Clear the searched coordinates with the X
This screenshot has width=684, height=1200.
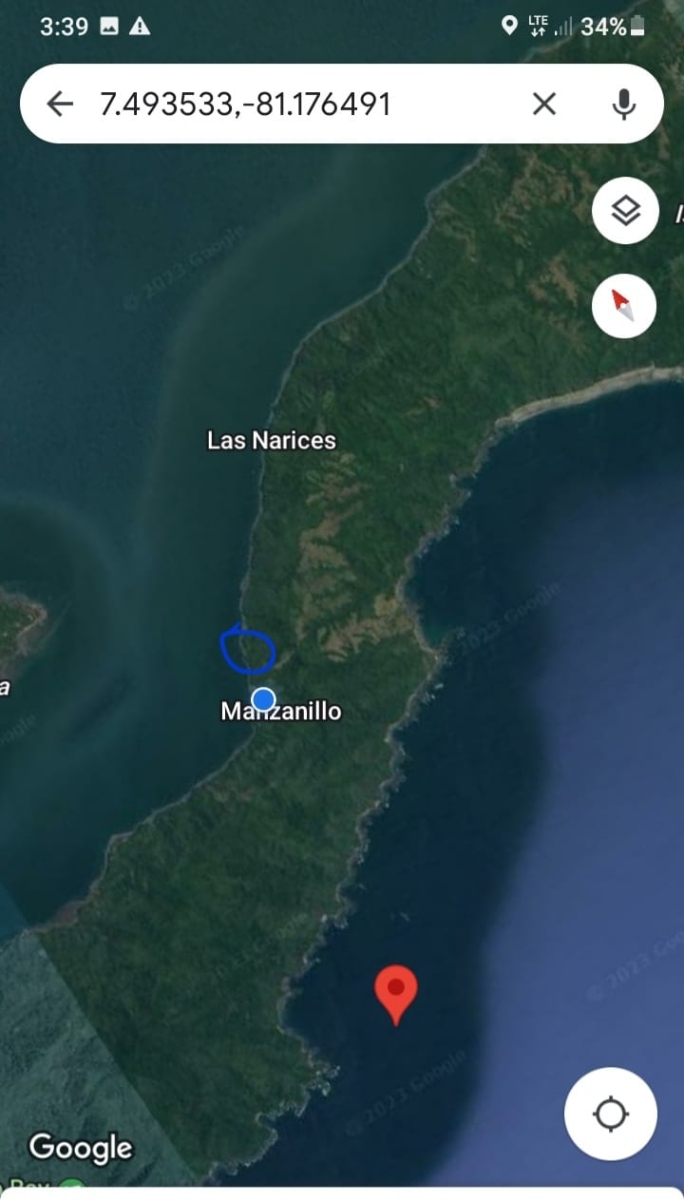(544, 104)
